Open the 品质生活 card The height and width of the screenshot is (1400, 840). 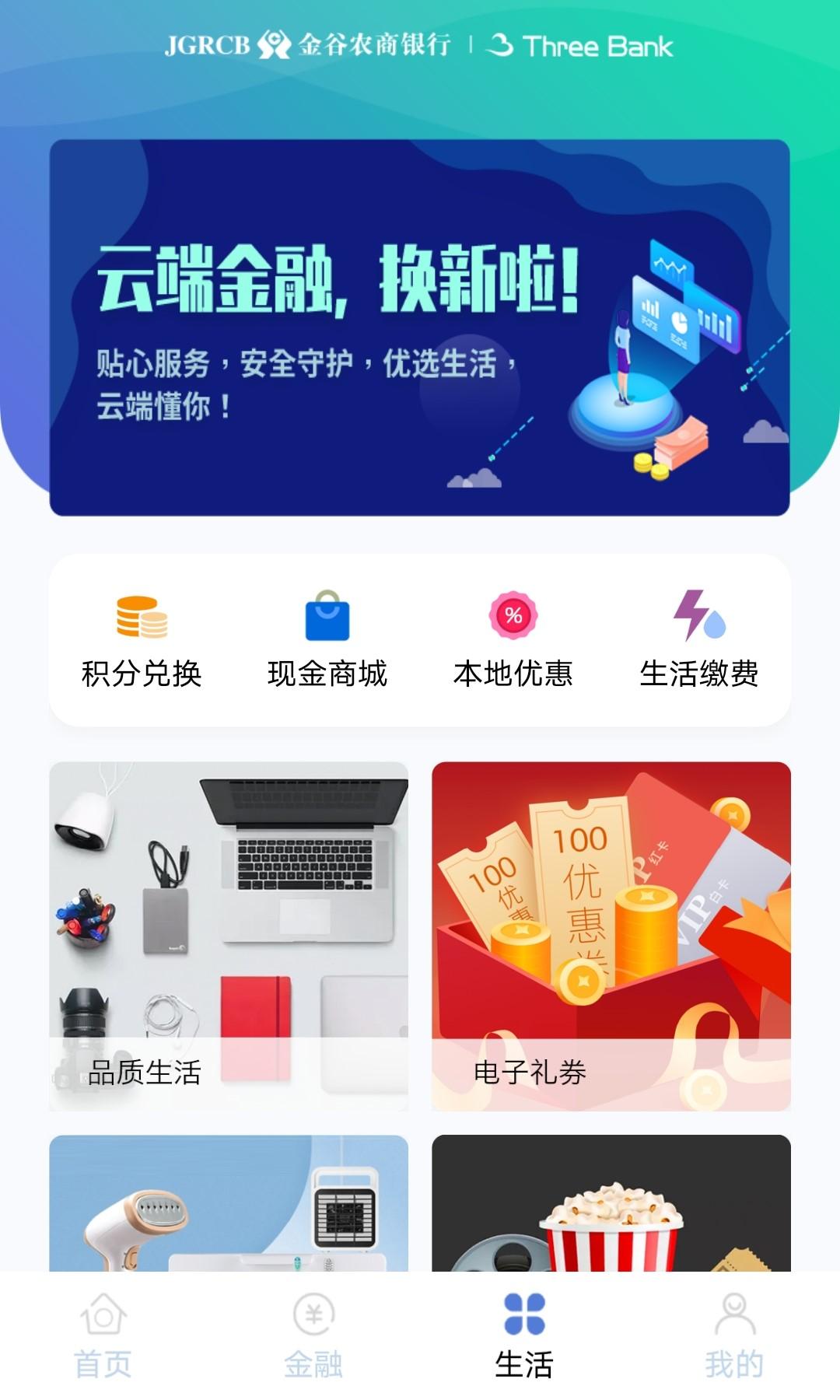tap(228, 933)
